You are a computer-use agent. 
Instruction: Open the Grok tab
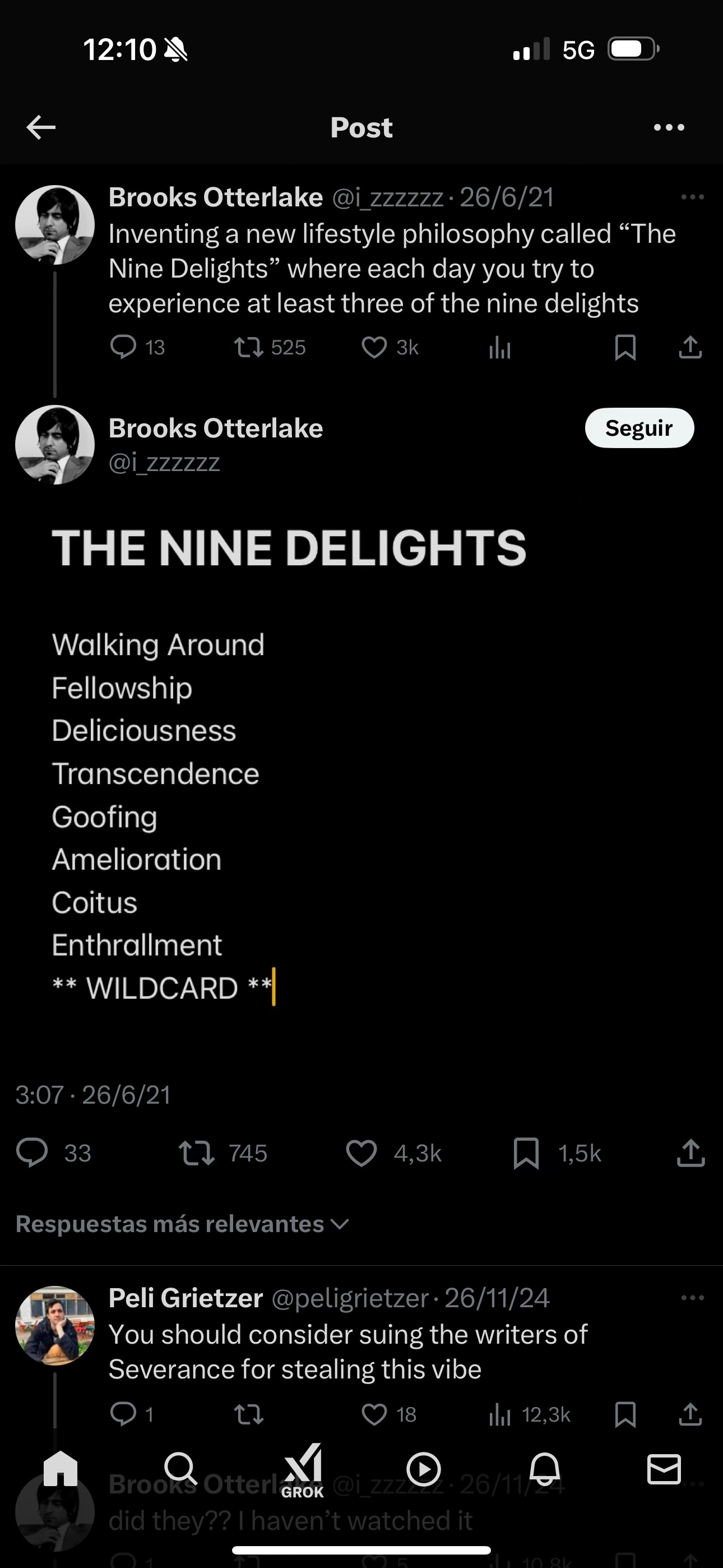pyautogui.click(x=303, y=1469)
